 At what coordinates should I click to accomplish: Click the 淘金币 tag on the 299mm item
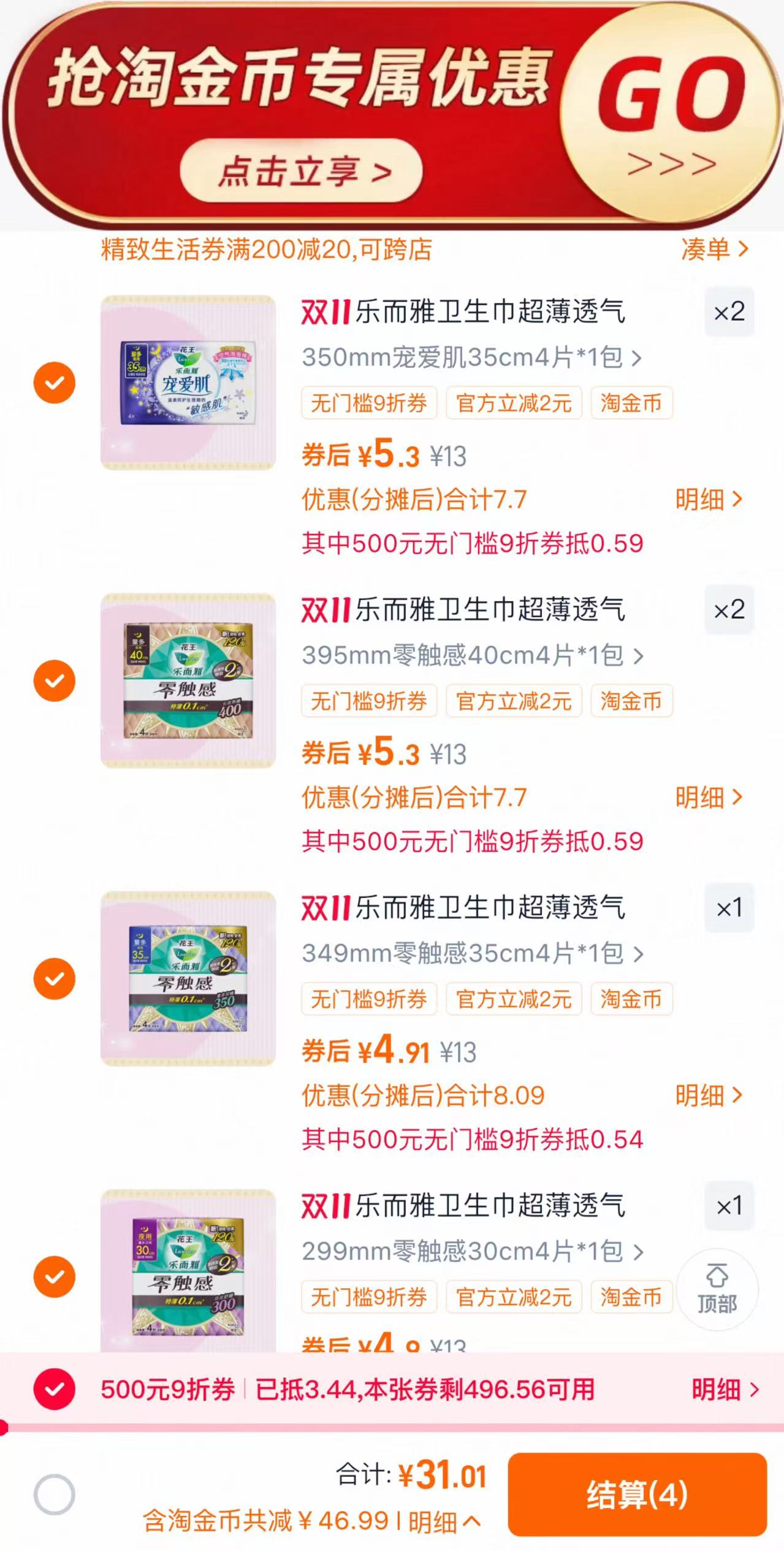point(631,1297)
